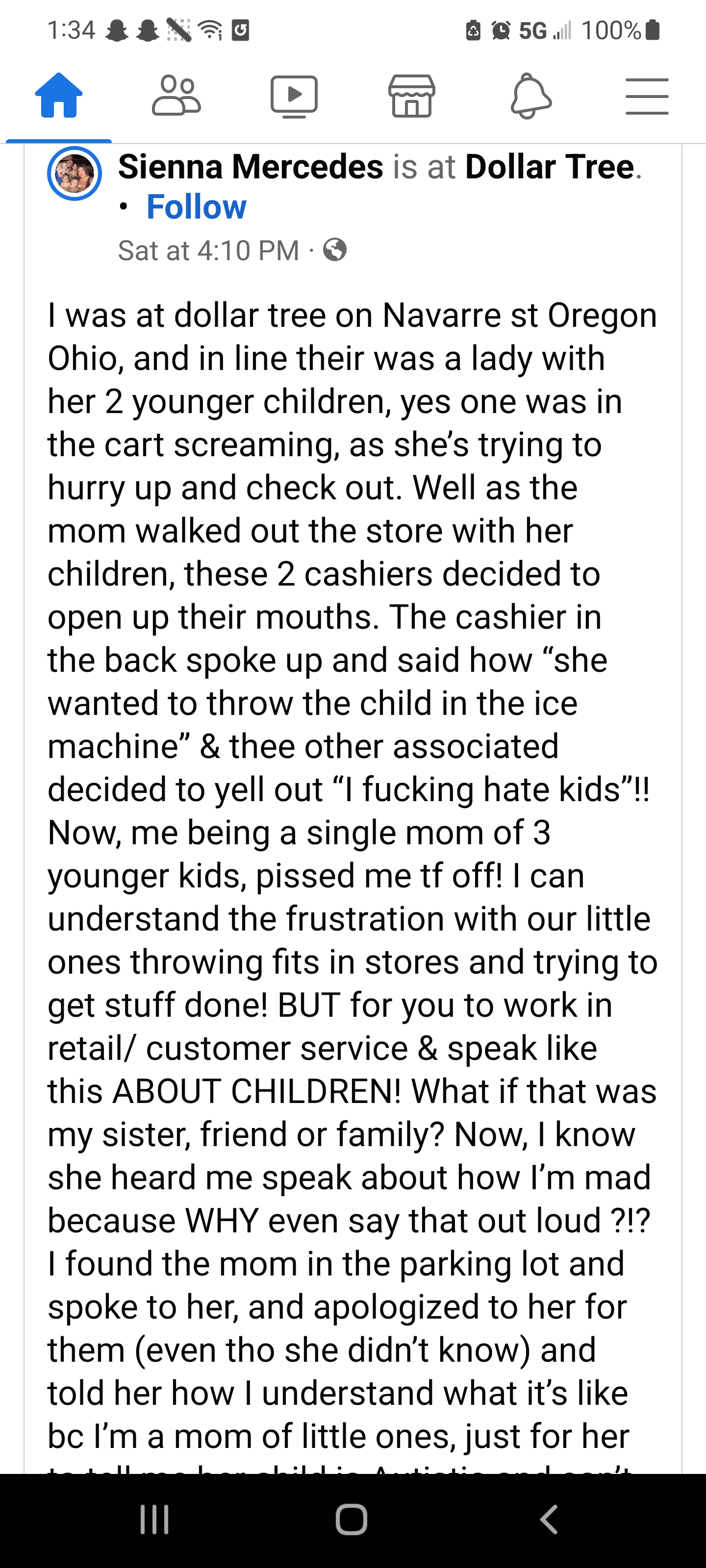Follow Sienna Mercedes
The image size is (706, 1568).
(196, 207)
